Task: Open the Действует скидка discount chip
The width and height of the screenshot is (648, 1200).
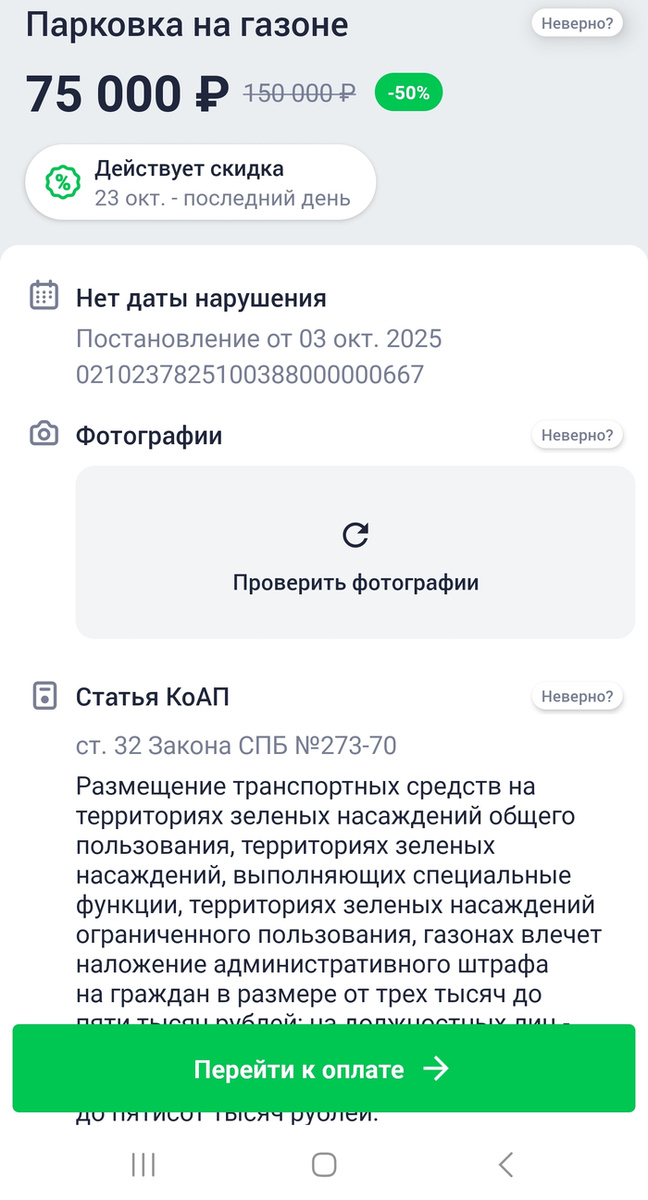Action: pos(200,183)
